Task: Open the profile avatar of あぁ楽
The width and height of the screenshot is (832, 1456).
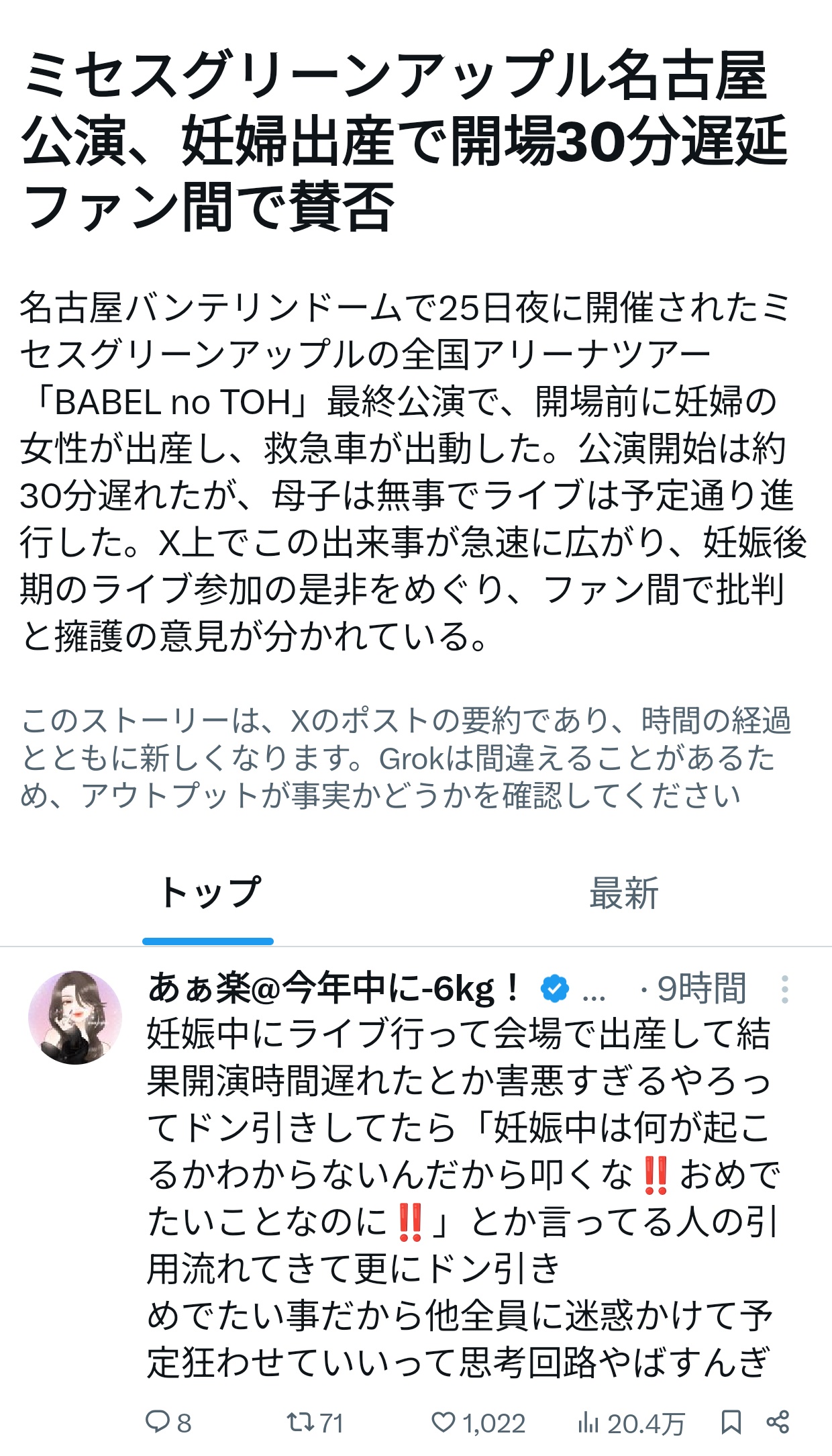Action: (75, 1017)
